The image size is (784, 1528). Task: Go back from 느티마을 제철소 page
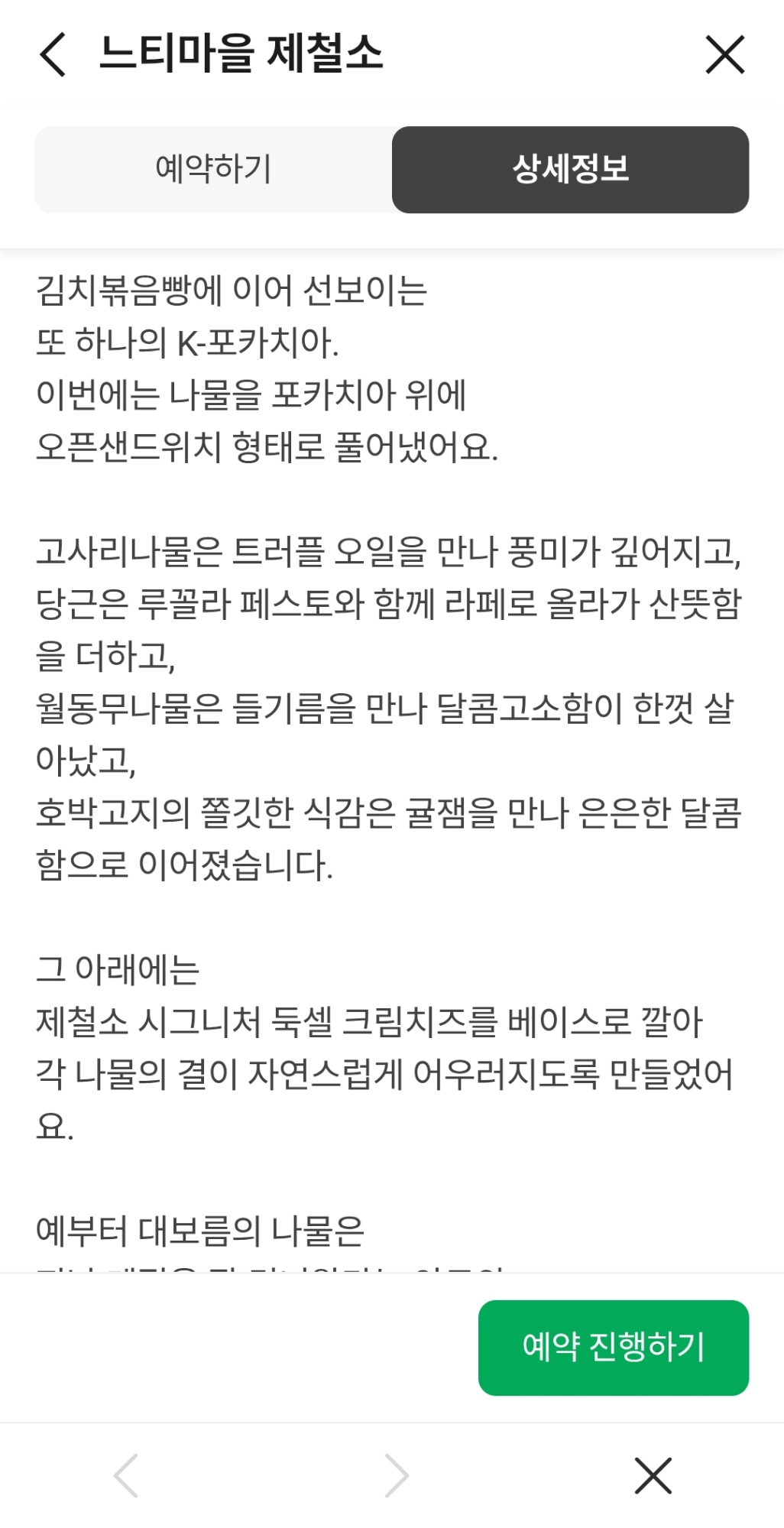tap(53, 54)
